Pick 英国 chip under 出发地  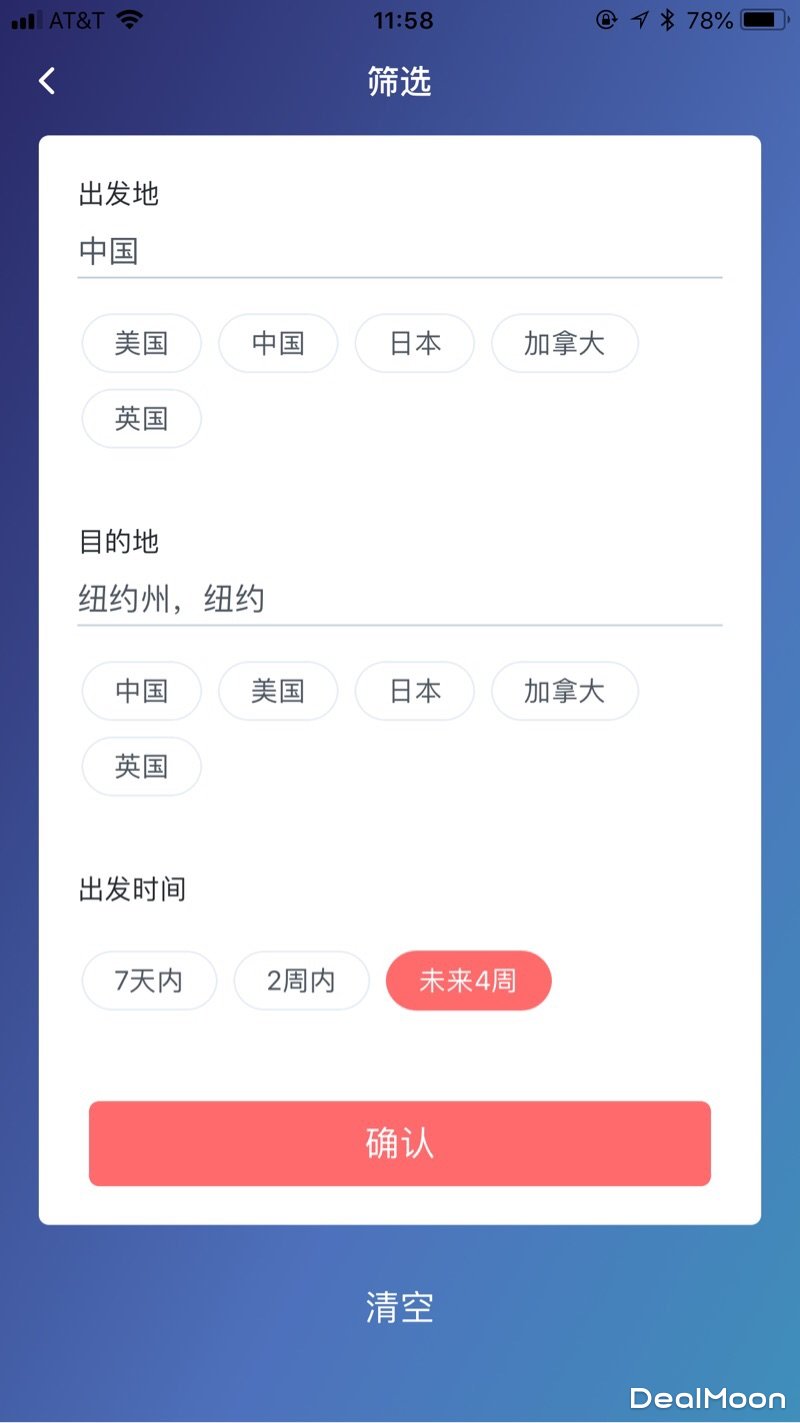(x=141, y=419)
